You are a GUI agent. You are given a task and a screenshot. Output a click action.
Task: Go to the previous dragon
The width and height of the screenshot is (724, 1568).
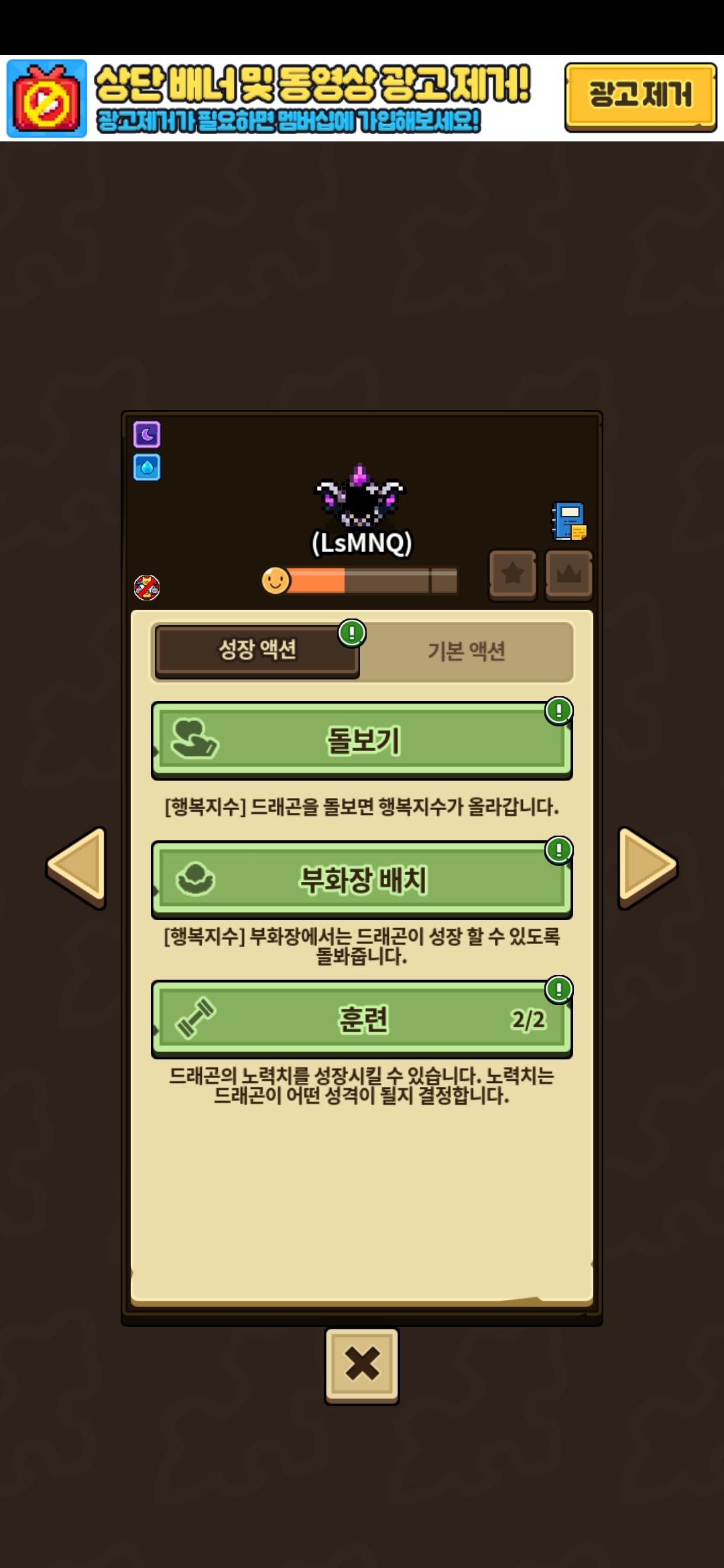click(77, 868)
